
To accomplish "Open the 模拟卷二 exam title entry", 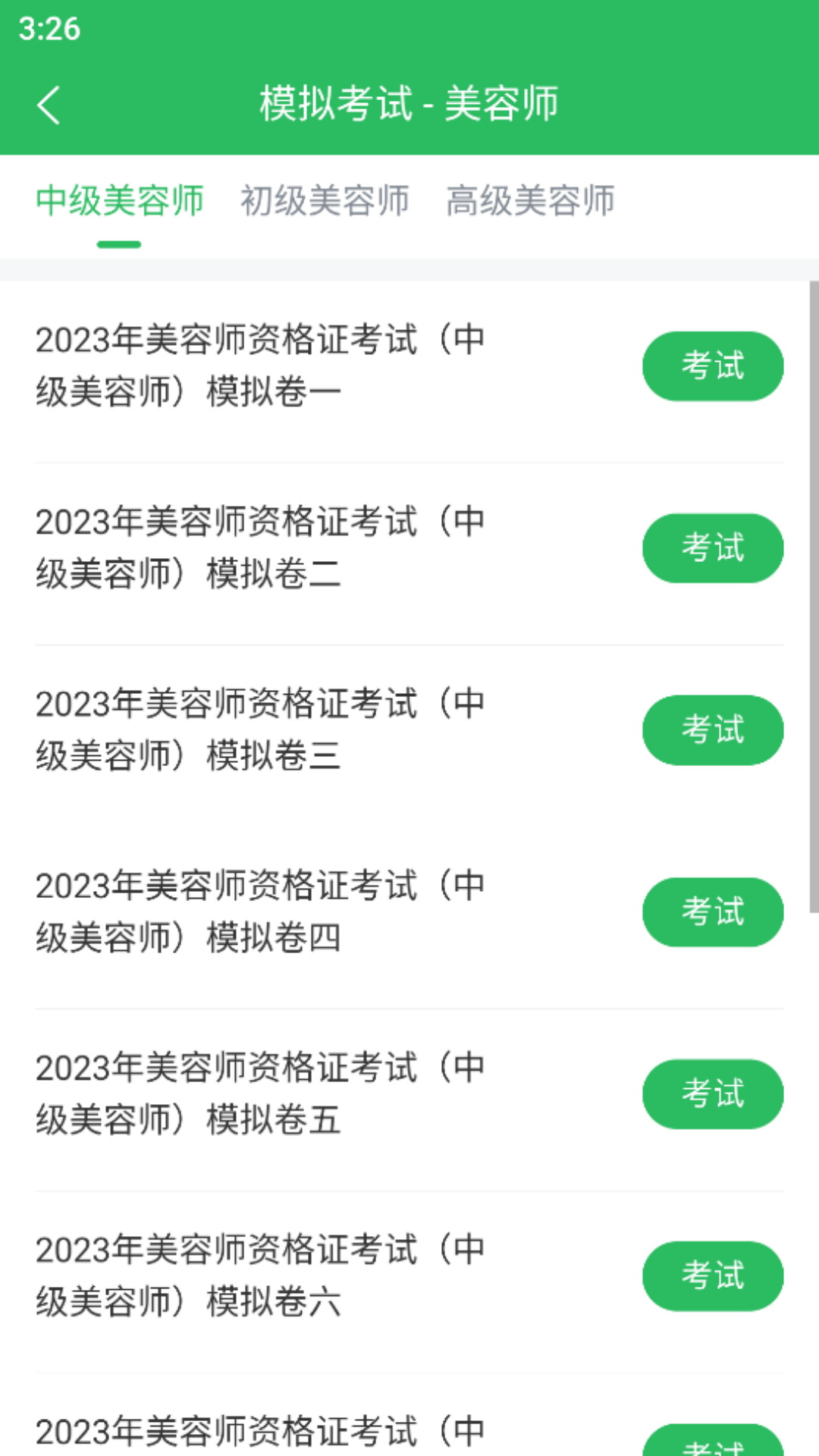I will pos(262,546).
